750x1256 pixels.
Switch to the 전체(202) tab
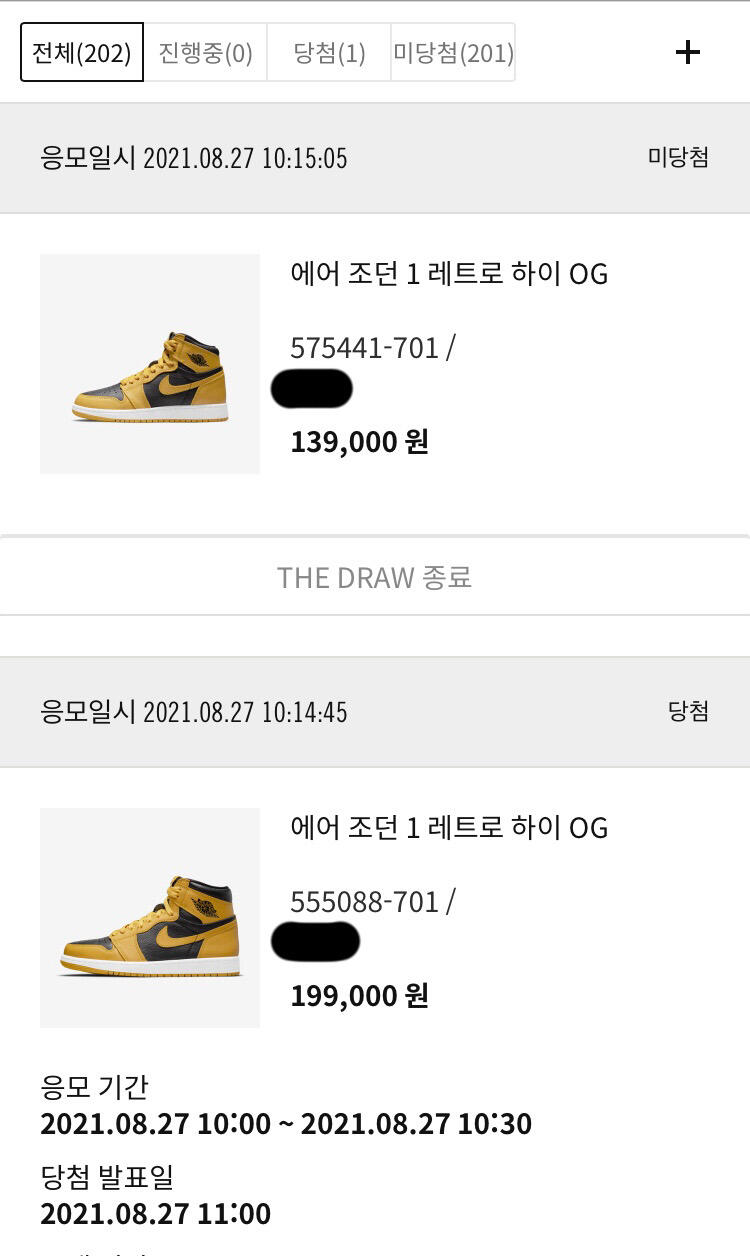click(82, 53)
